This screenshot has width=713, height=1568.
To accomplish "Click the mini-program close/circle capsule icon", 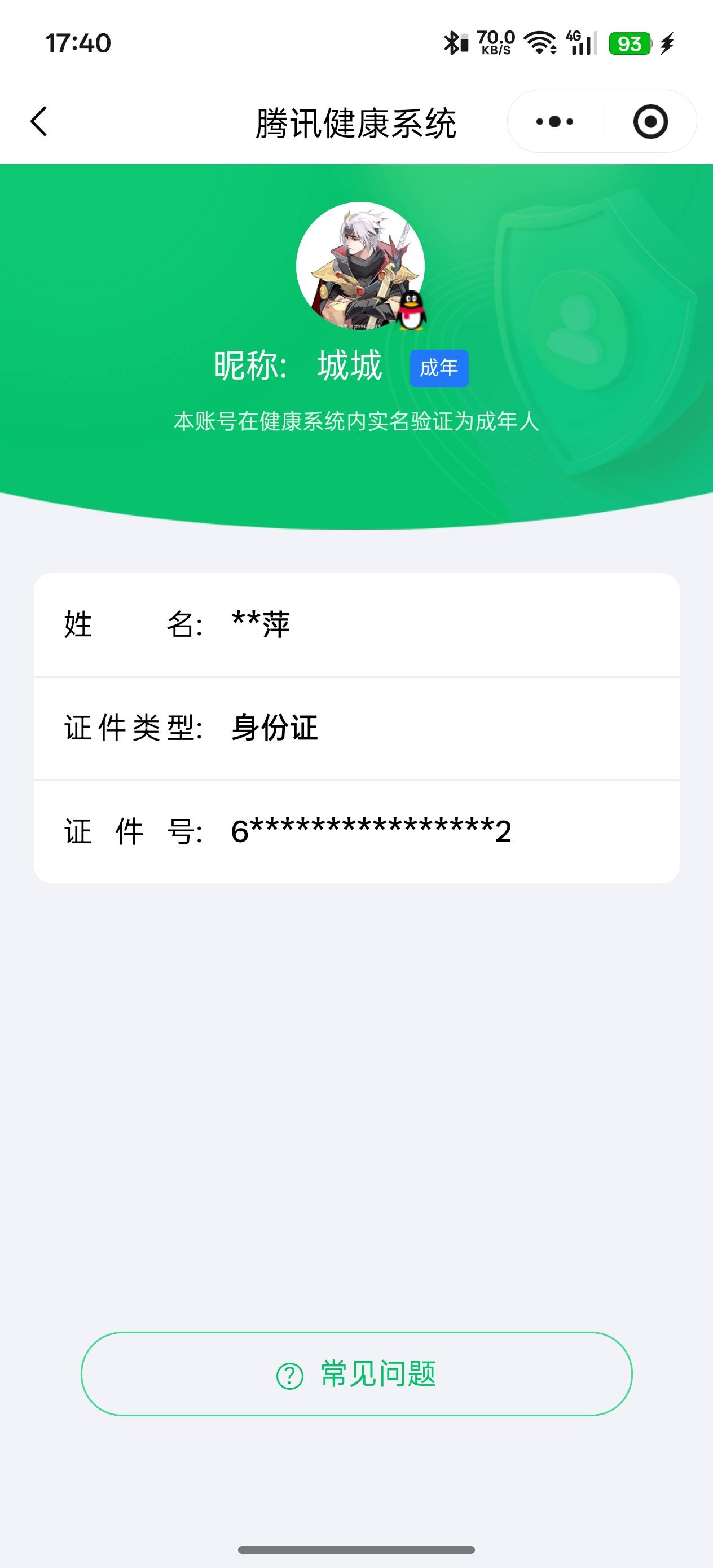I will 650,121.
